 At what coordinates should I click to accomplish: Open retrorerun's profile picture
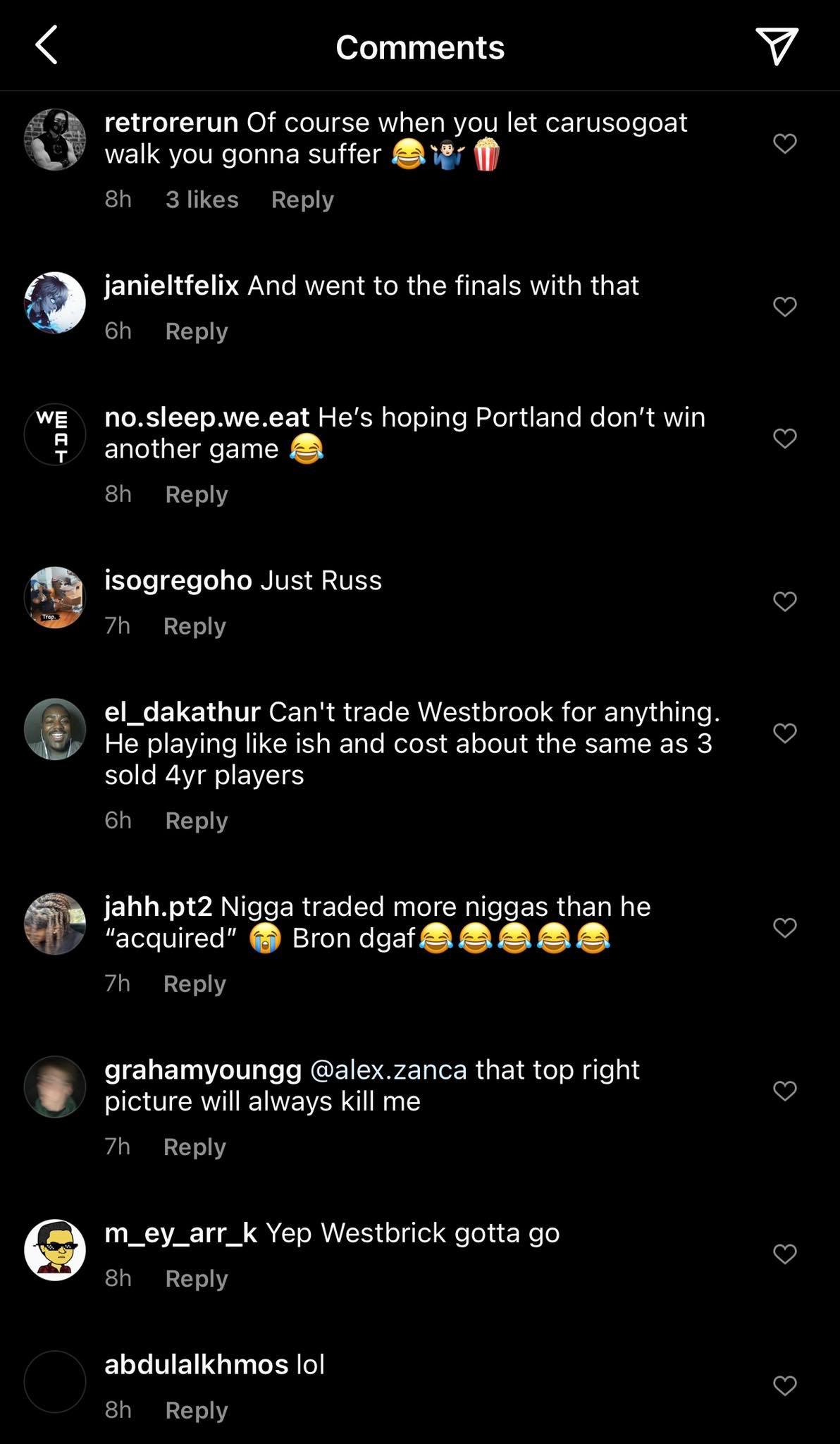(55, 138)
